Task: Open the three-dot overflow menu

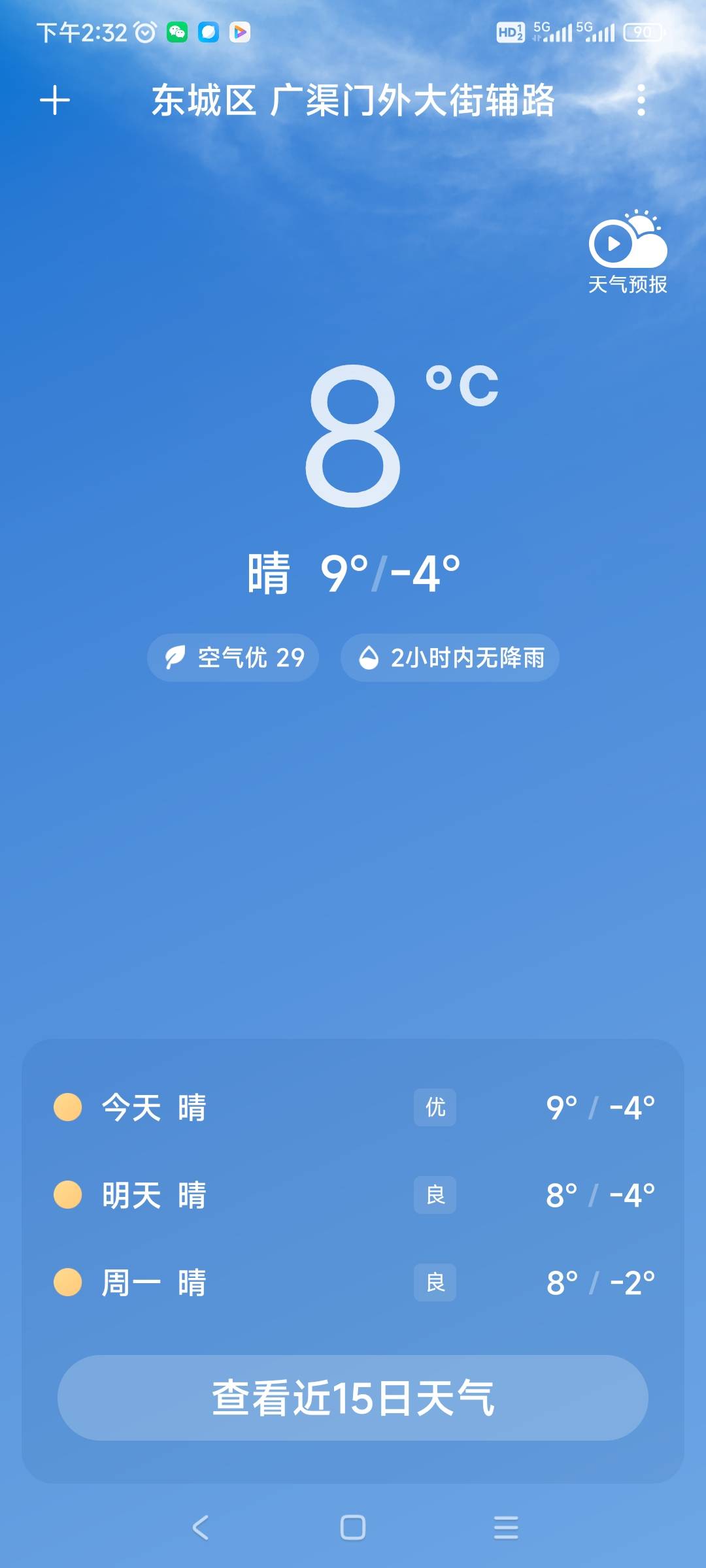Action: 641,101
